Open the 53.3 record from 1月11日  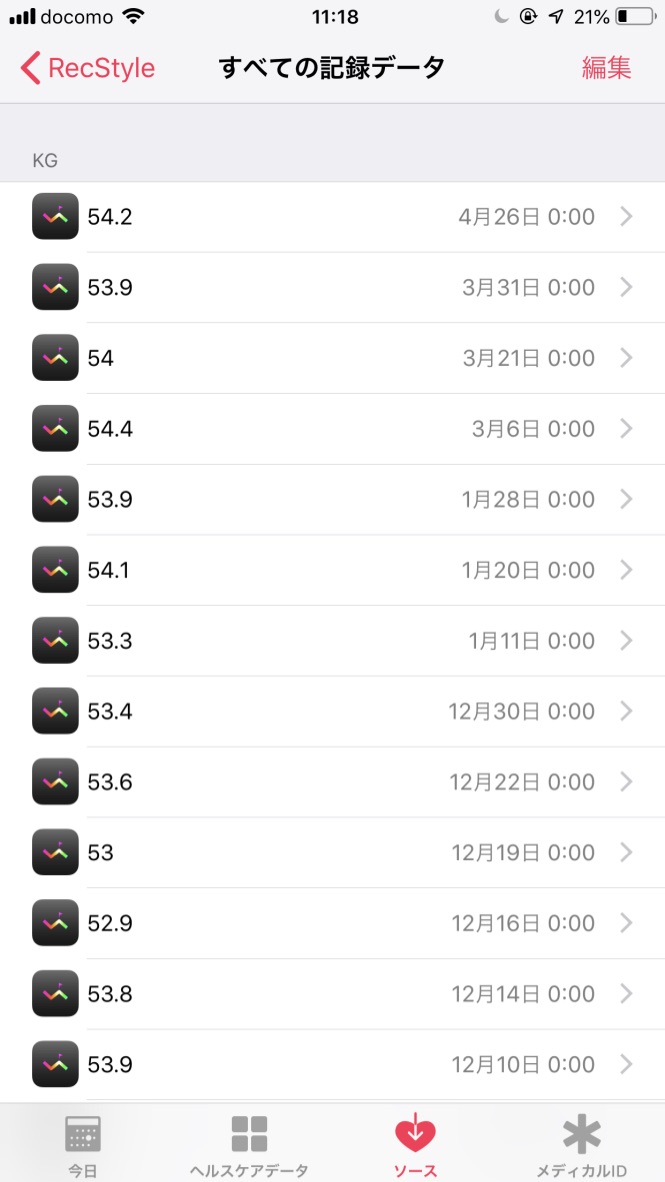coord(332,641)
